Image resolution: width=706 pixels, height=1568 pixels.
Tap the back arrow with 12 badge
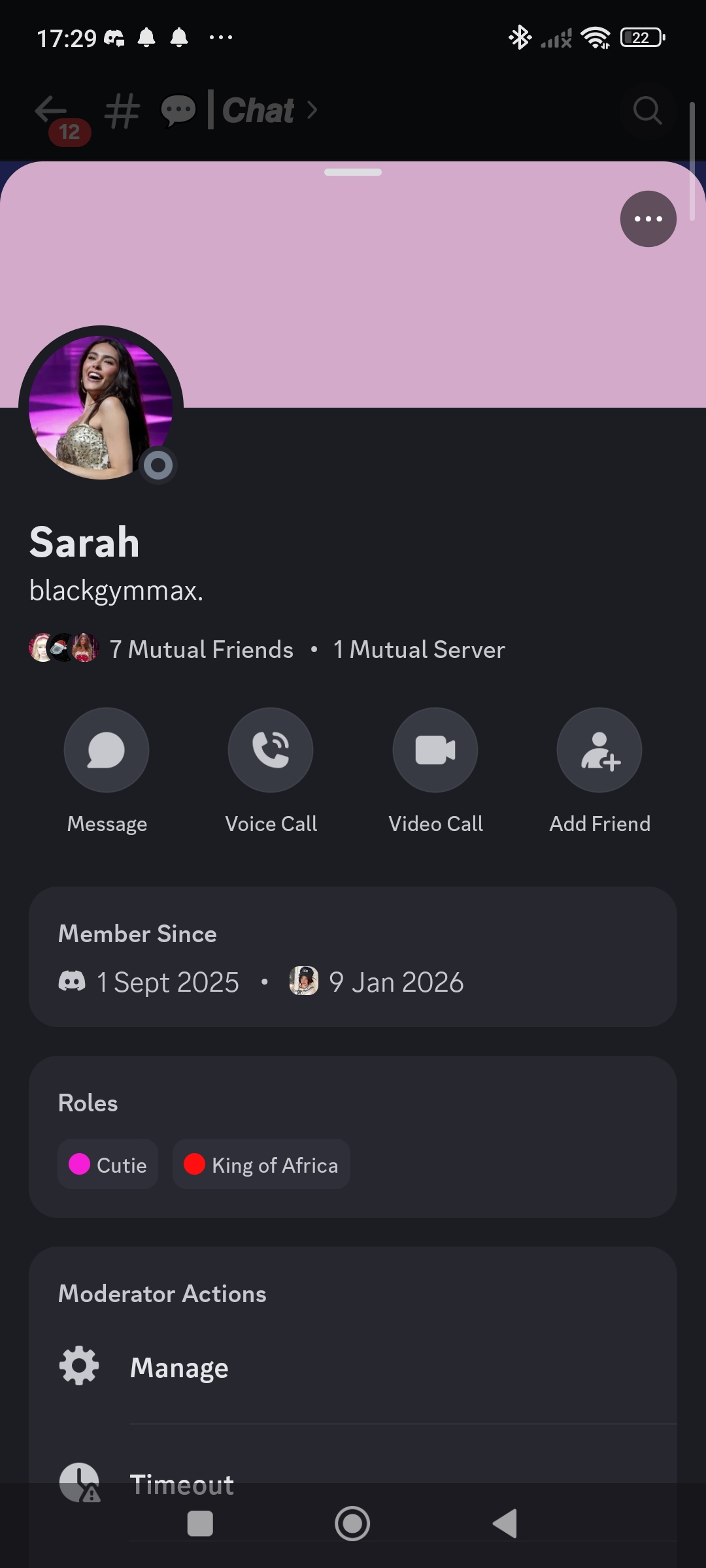[50, 110]
